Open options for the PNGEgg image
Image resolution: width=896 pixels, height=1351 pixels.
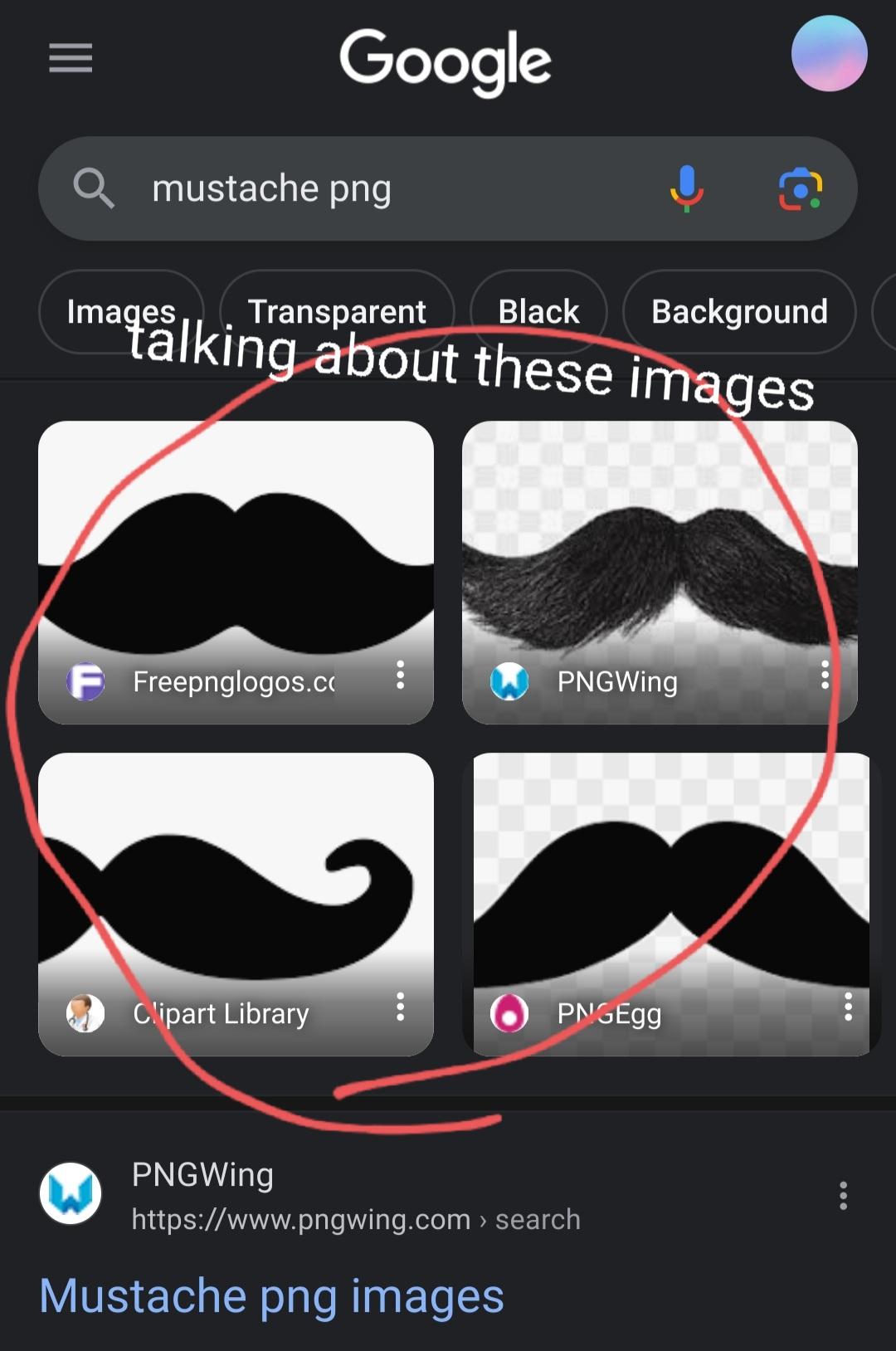[x=847, y=1007]
